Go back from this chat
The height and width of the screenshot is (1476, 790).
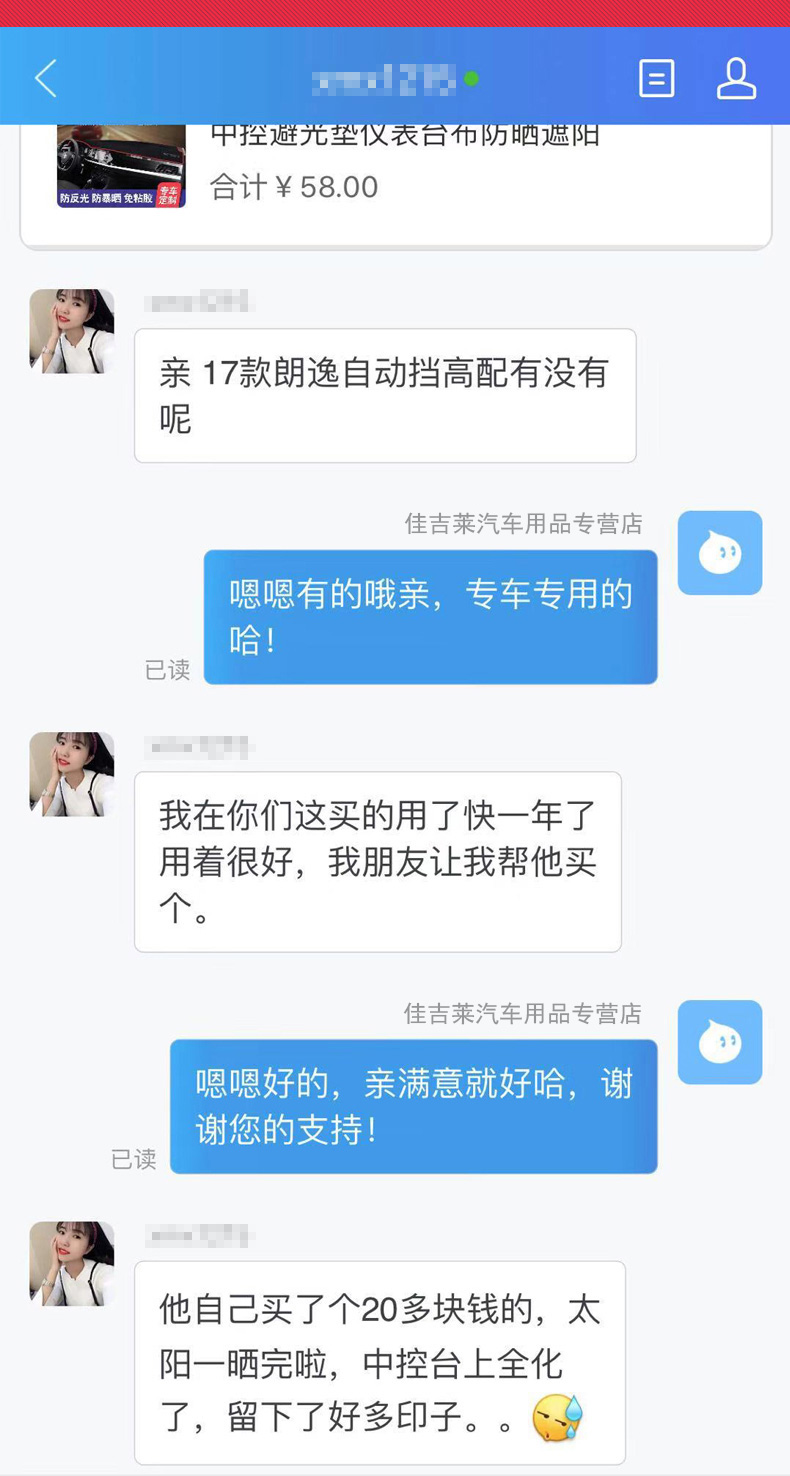click(46, 78)
